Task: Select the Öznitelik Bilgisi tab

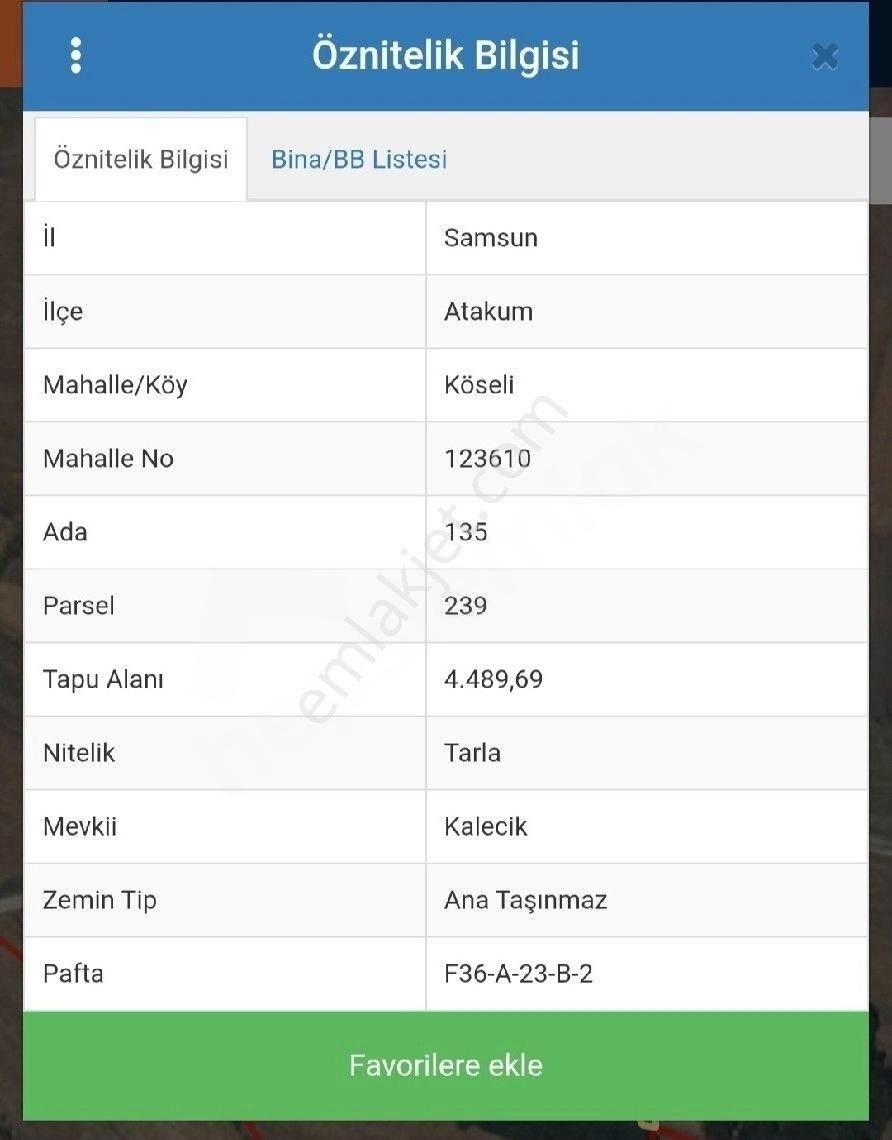Action: coord(140,158)
